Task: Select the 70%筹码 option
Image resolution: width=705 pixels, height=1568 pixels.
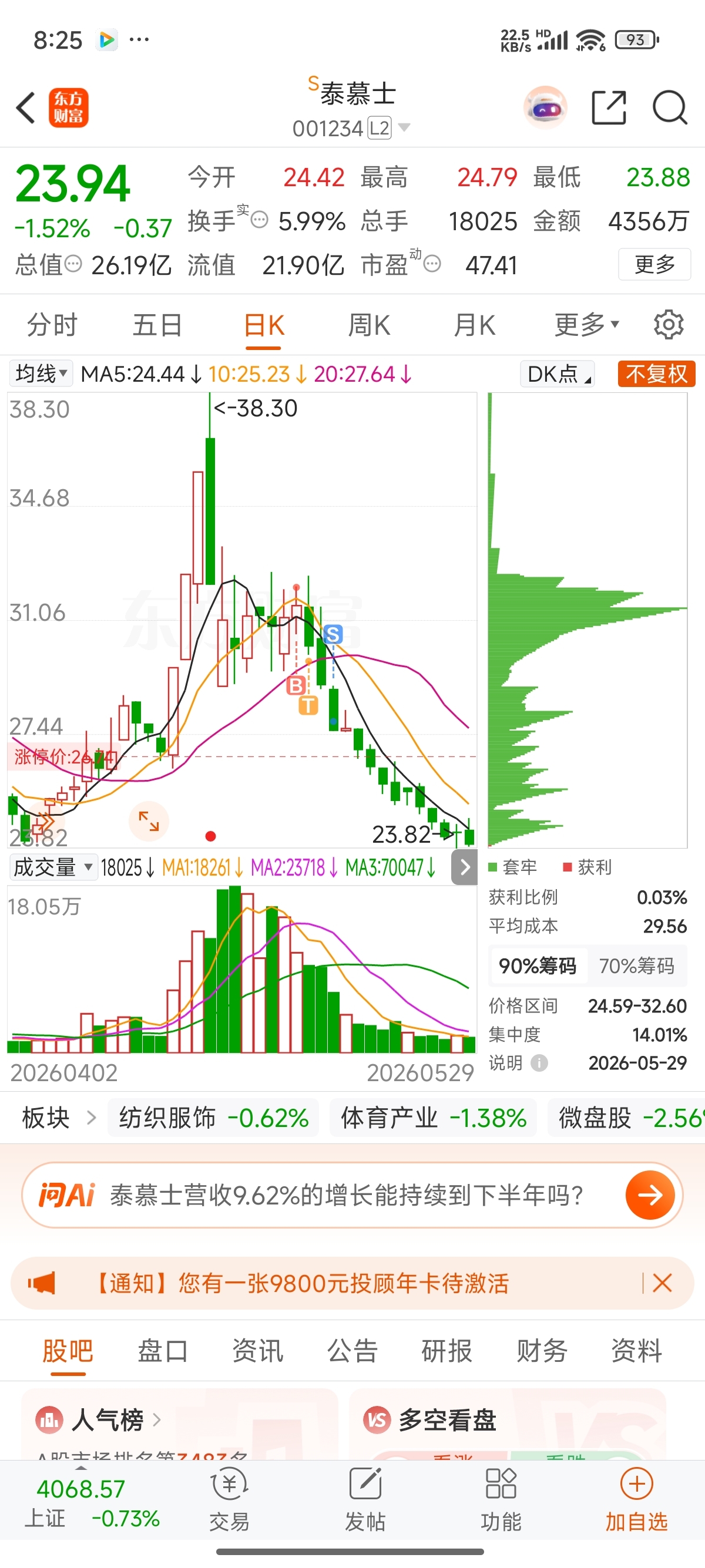Action: click(x=636, y=965)
